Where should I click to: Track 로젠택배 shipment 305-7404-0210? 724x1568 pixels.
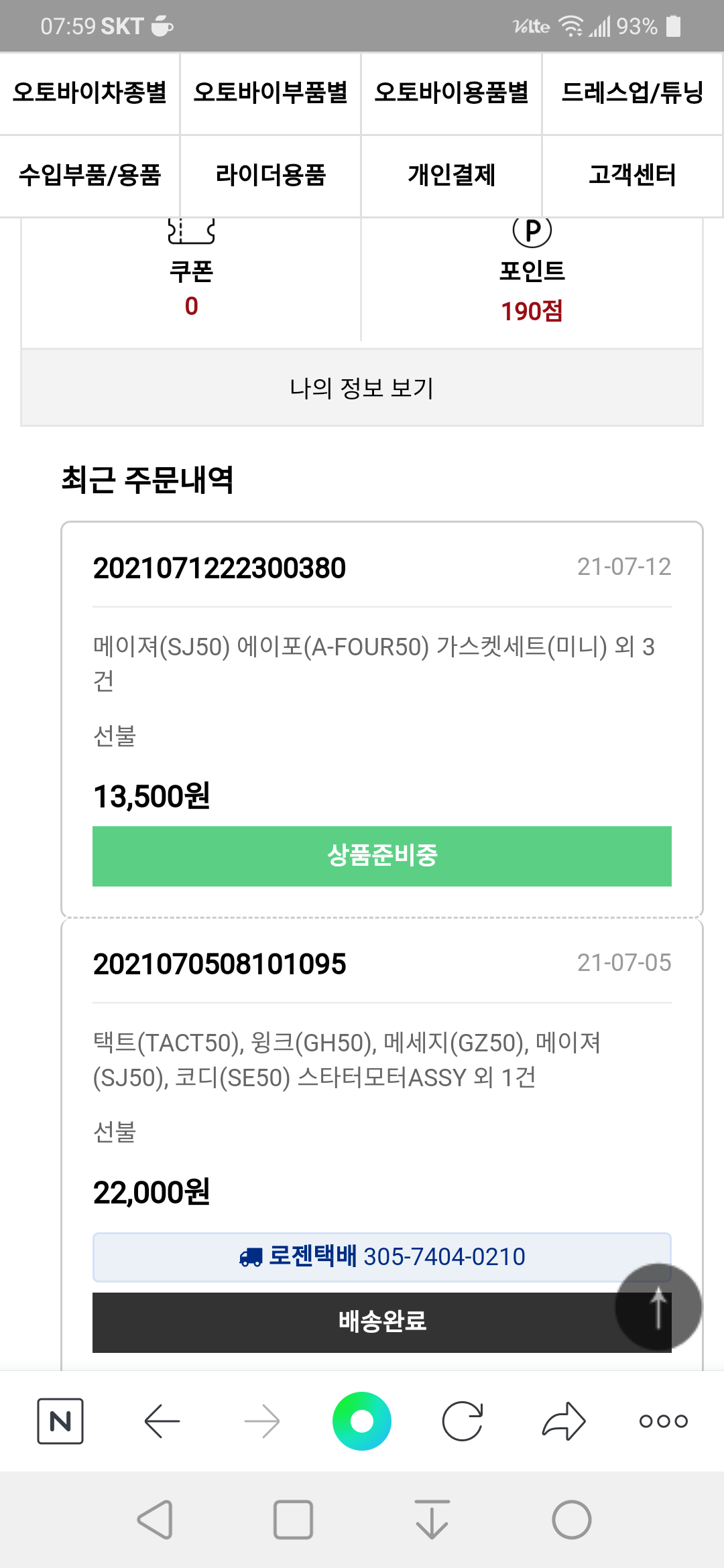[x=382, y=1257]
